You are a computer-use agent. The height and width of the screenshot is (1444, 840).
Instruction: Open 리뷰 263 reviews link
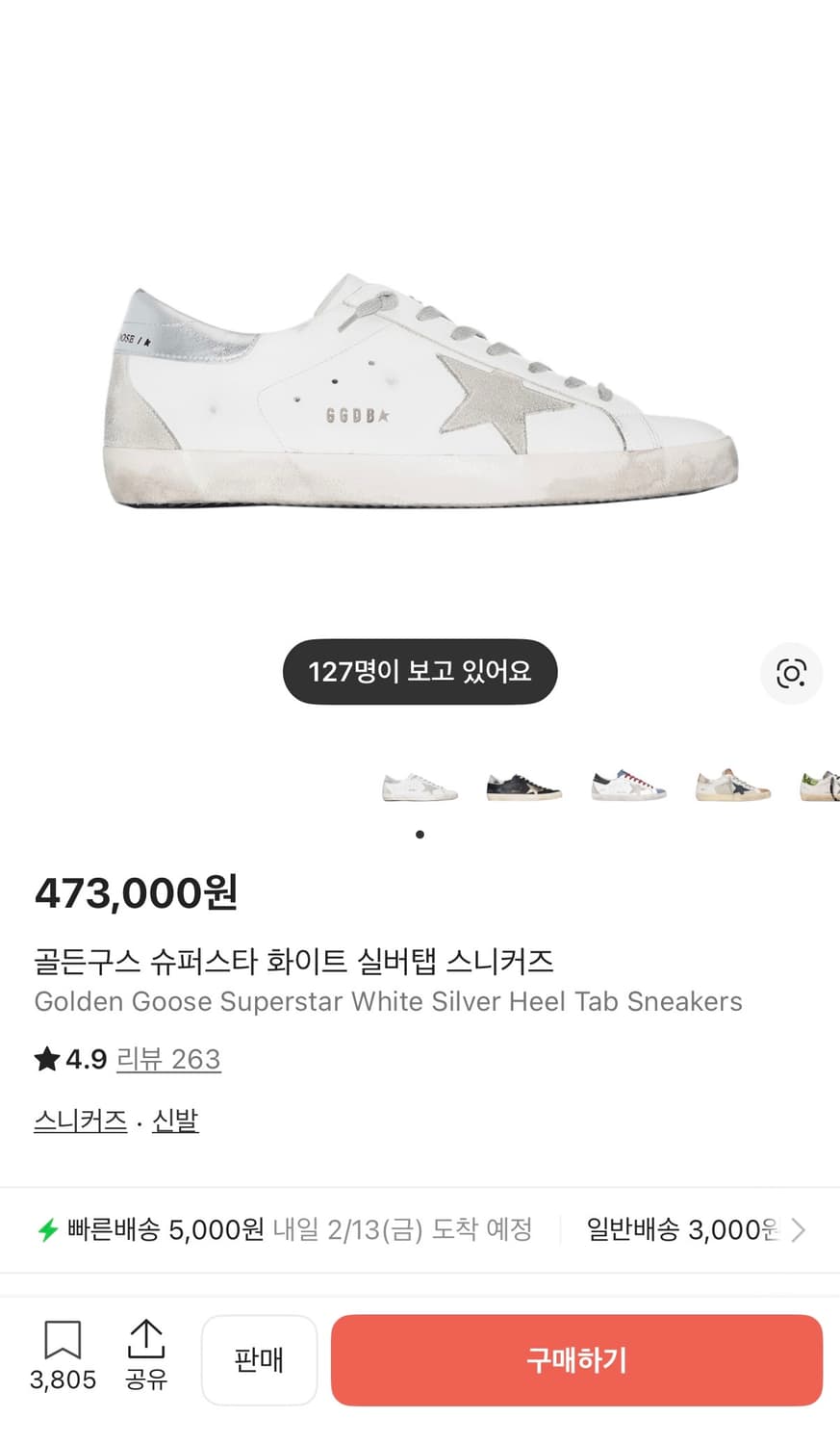[x=168, y=1058]
